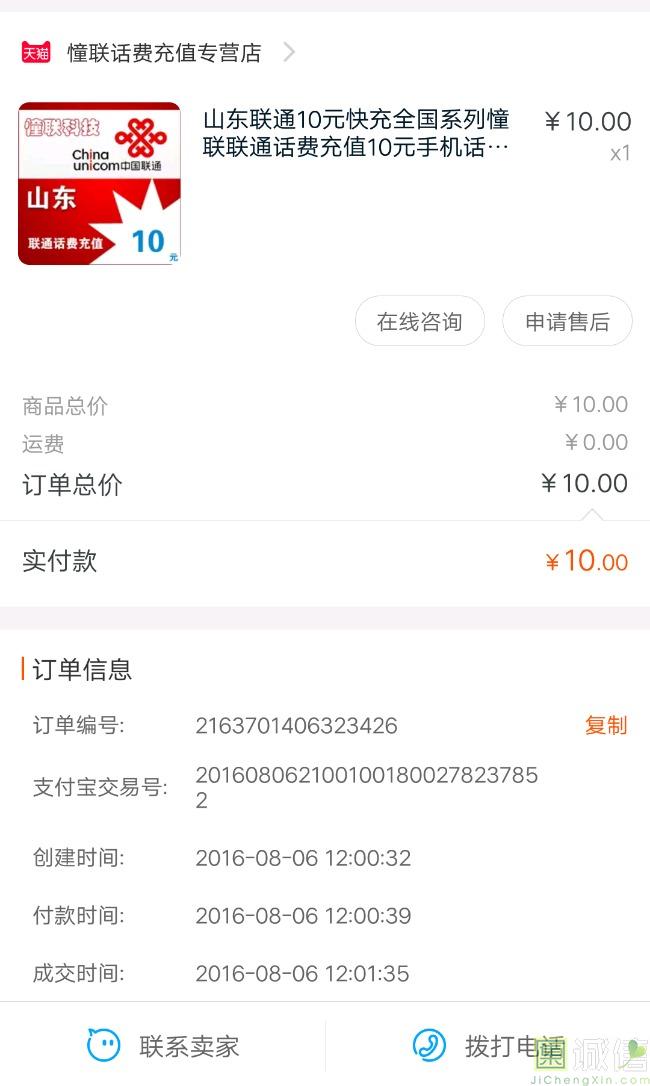
Task: Copy the order number with 复制
Action: pyautogui.click(x=605, y=725)
